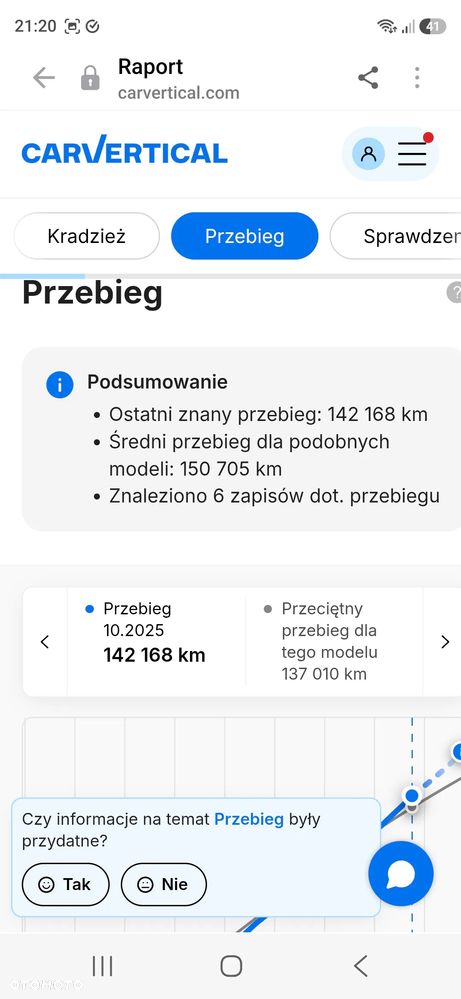
Task: Open the help question mark beside Przebieg
Action: click(454, 293)
